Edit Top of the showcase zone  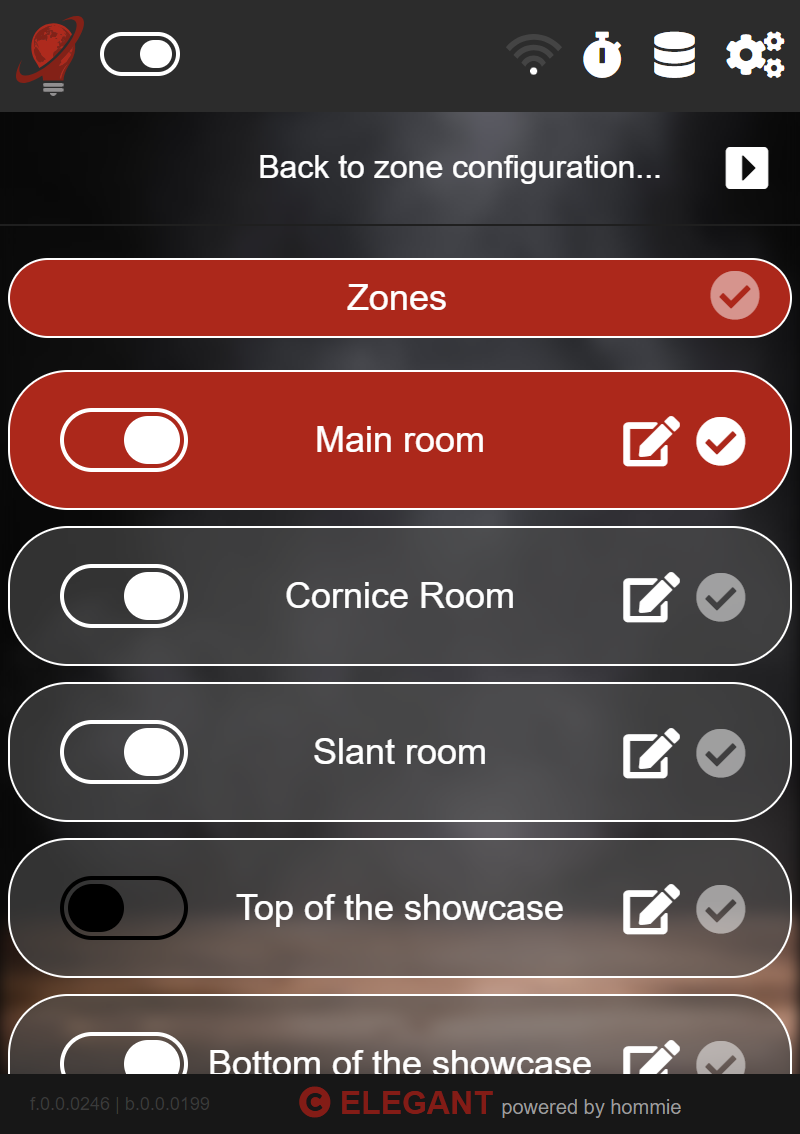click(651, 909)
